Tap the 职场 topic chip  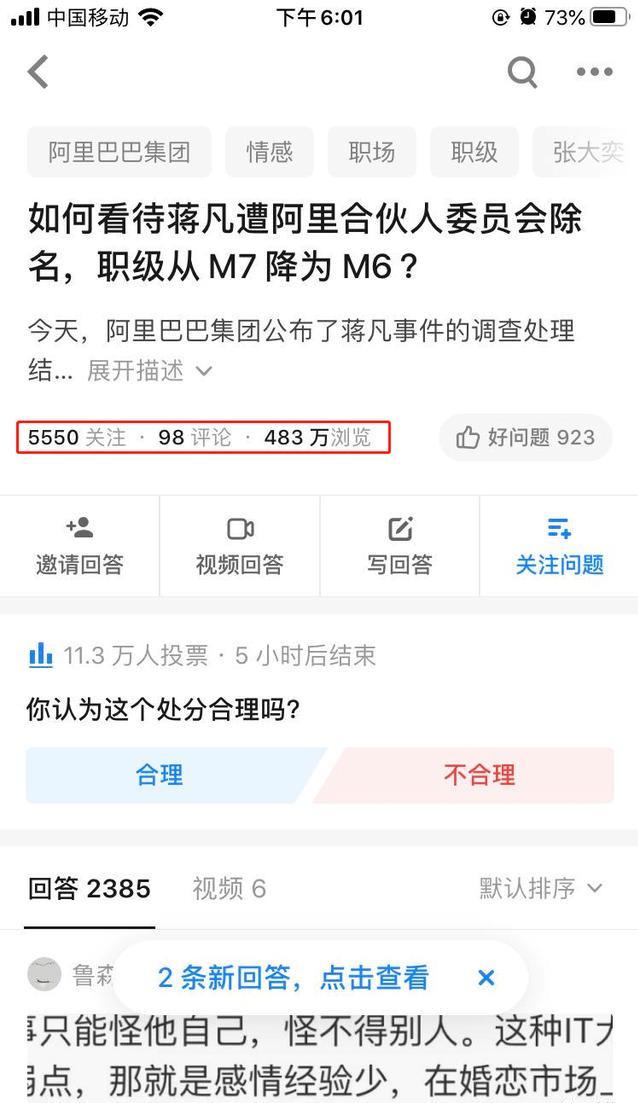click(x=372, y=152)
